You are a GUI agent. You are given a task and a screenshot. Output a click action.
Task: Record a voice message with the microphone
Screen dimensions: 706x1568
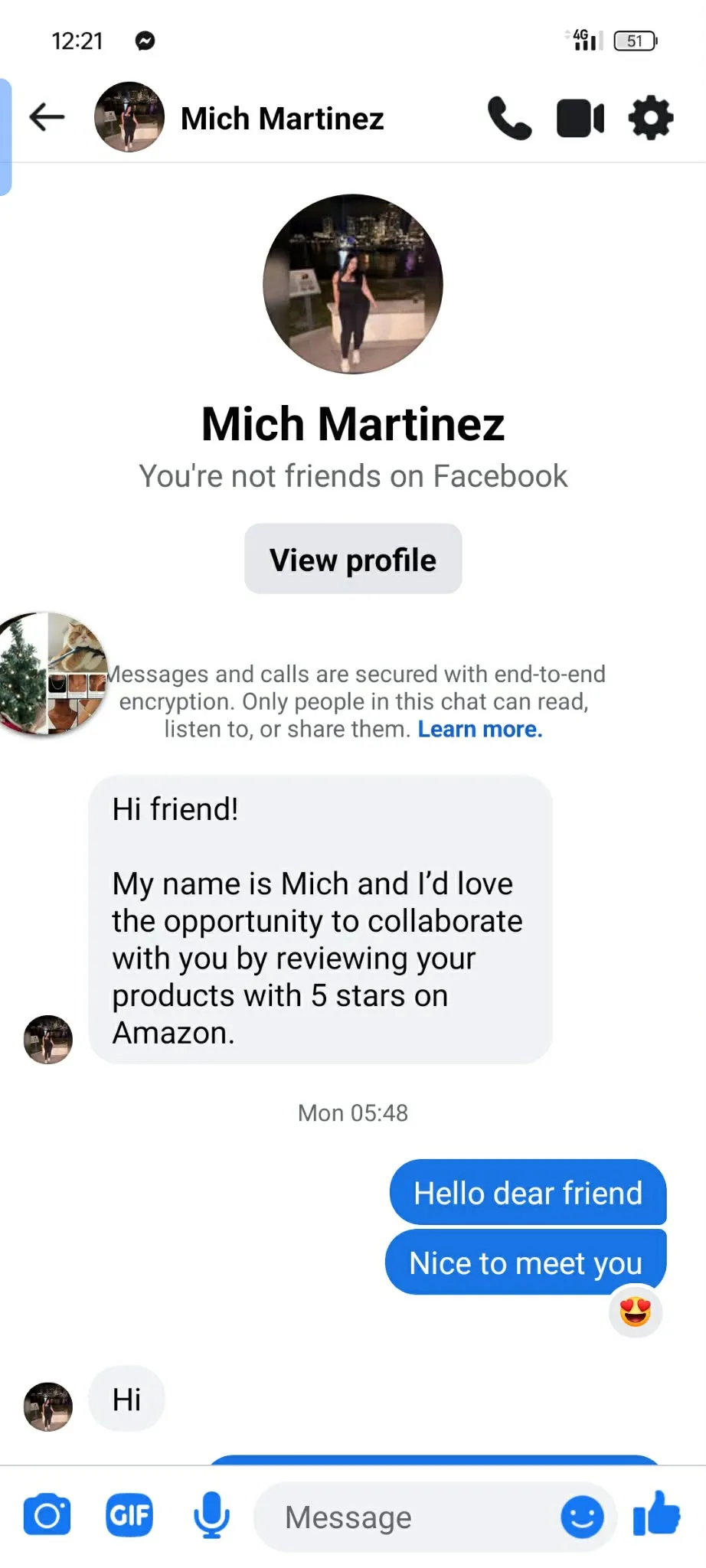(x=211, y=1515)
